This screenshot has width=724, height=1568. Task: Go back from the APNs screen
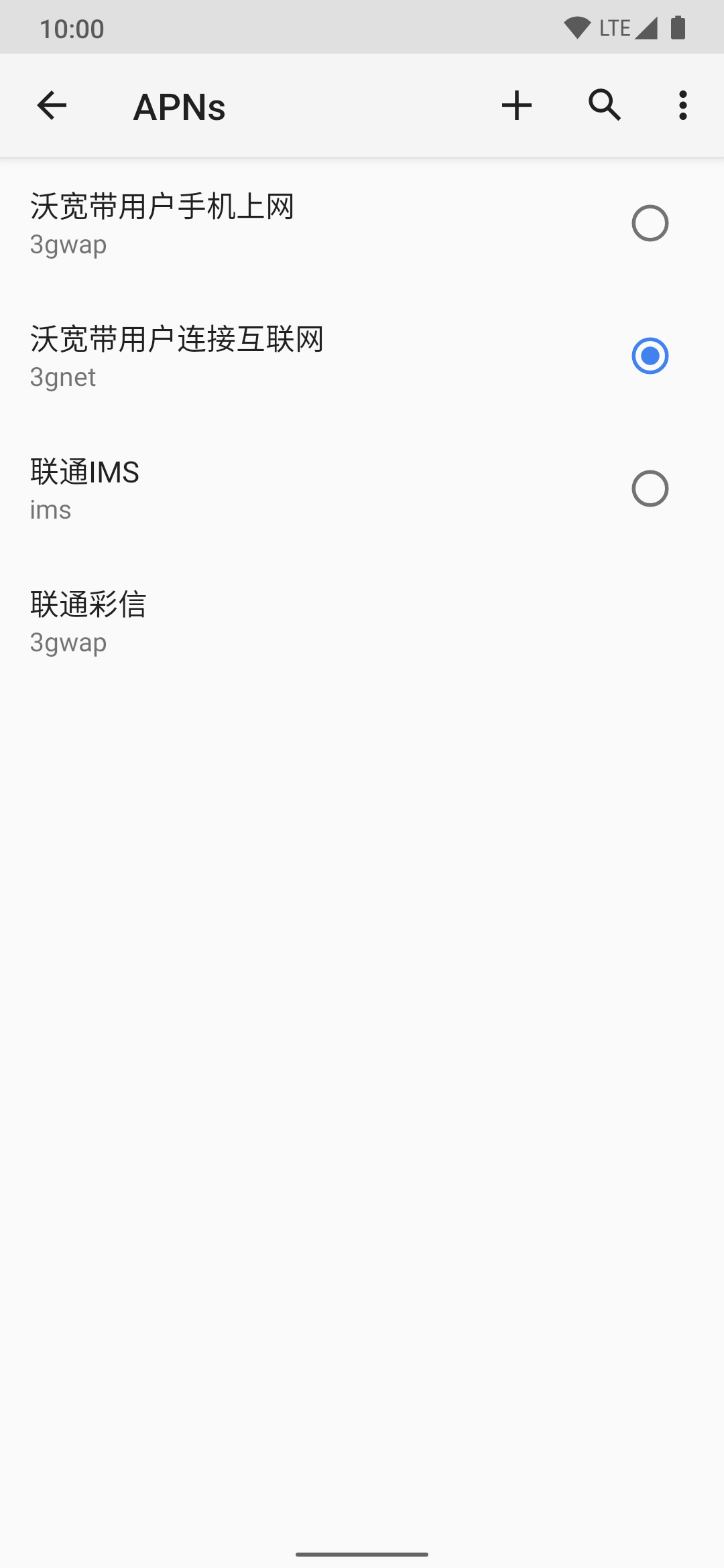coord(52,105)
